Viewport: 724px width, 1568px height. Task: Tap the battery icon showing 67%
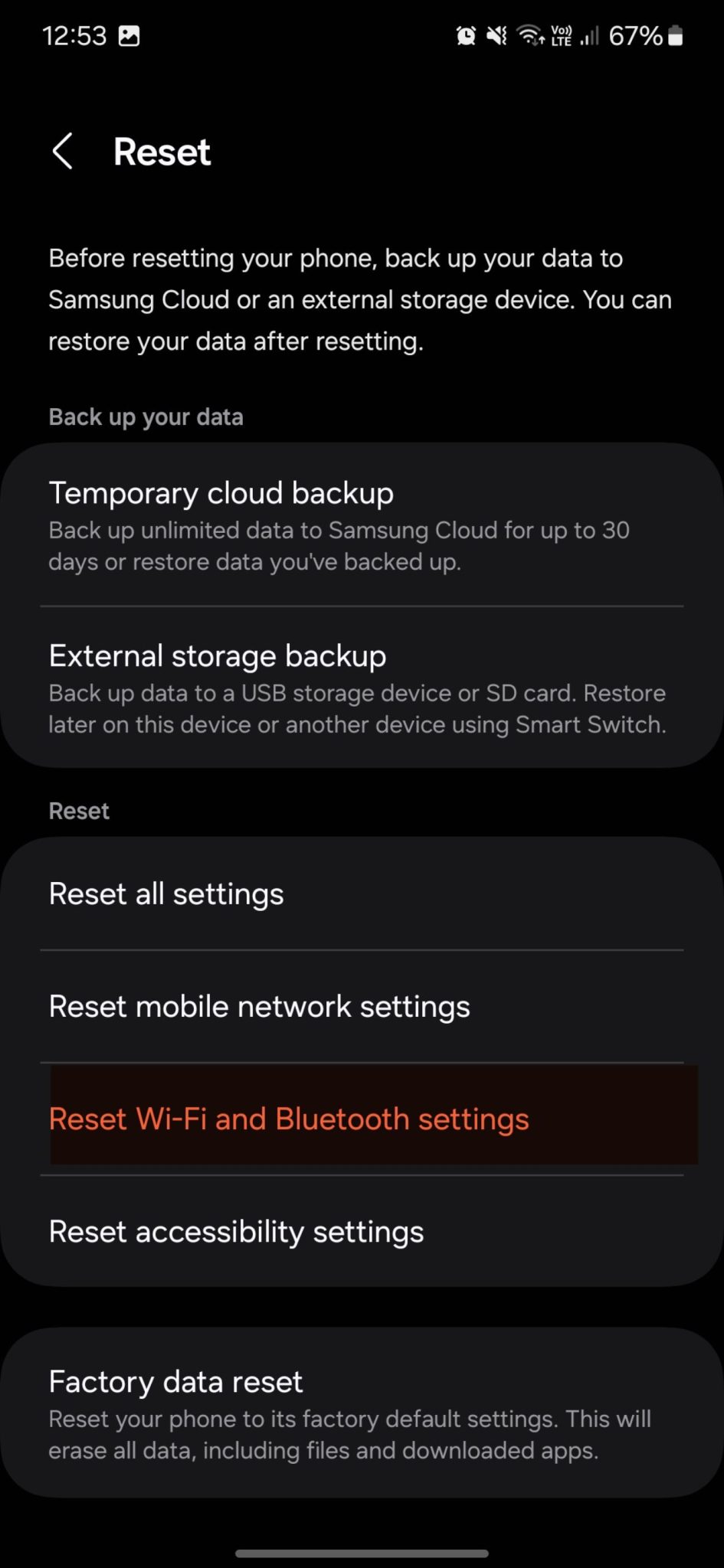tap(674, 35)
